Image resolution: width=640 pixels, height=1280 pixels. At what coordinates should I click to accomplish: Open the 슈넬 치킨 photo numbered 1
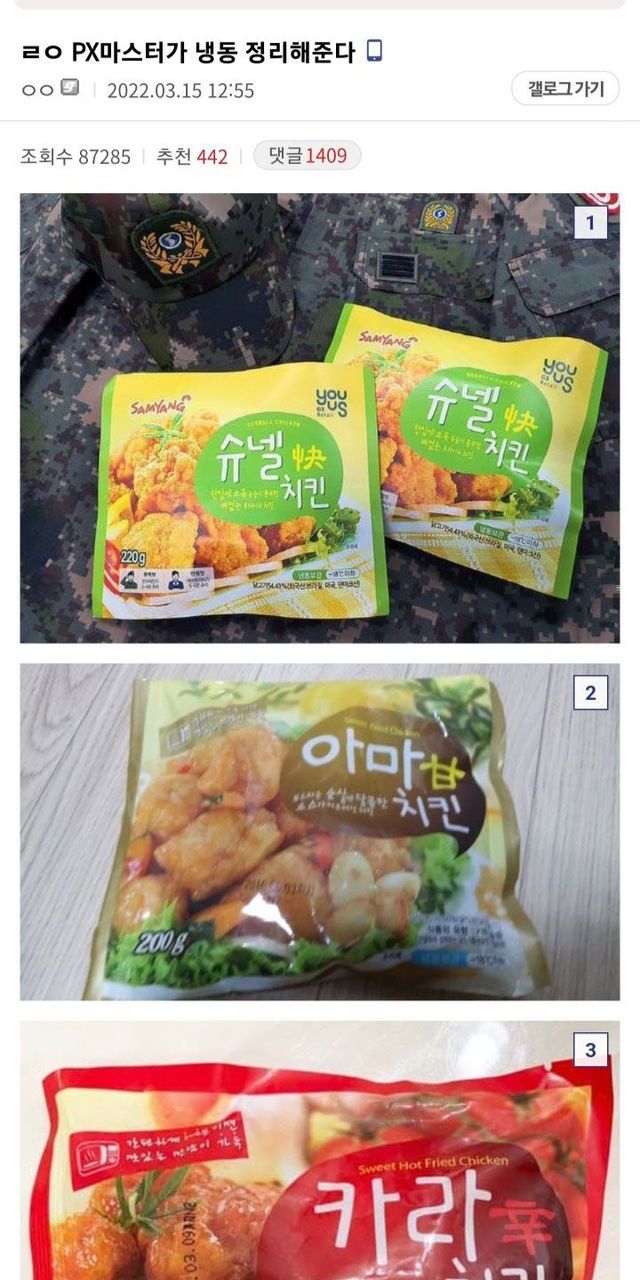pyautogui.click(x=320, y=418)
